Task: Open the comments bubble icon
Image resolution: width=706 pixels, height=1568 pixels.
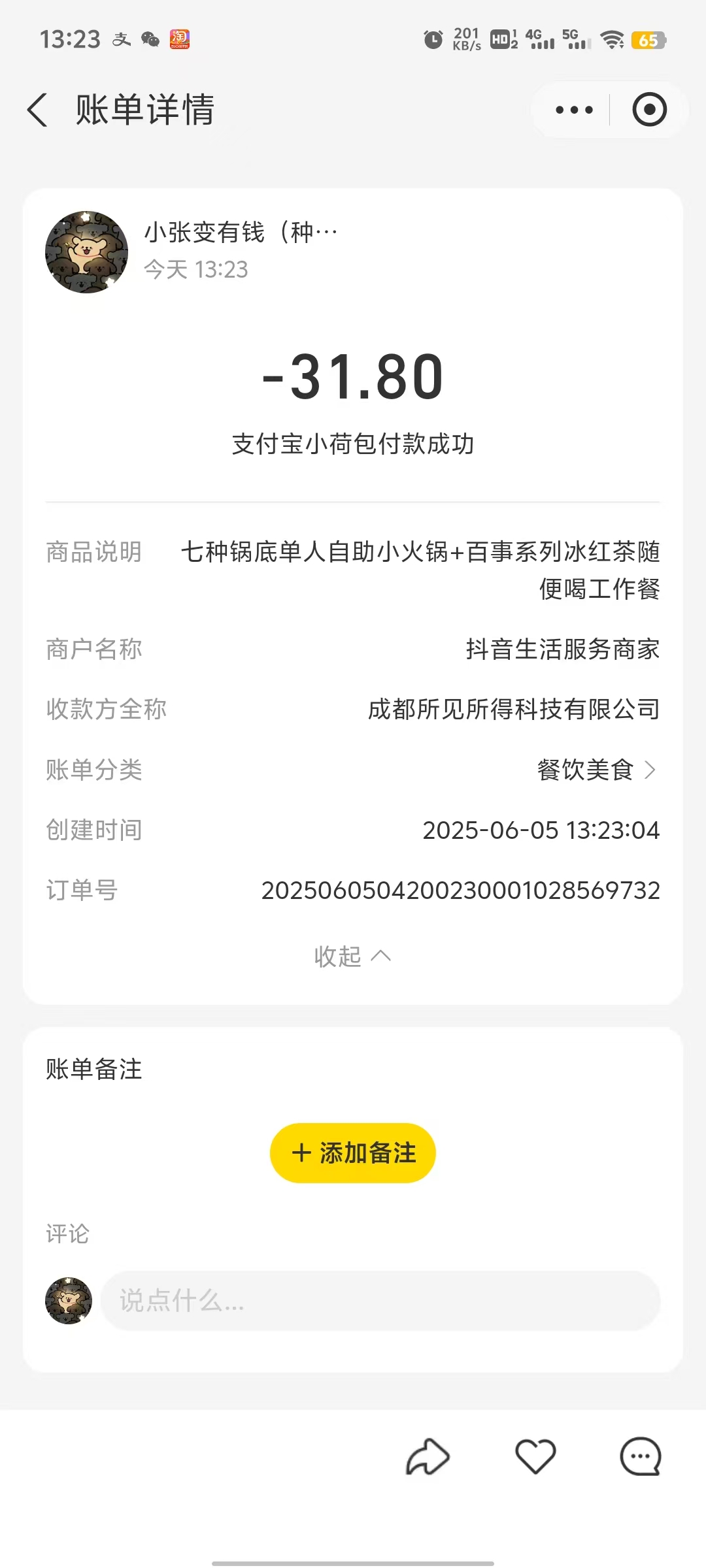Action: 640,1456
